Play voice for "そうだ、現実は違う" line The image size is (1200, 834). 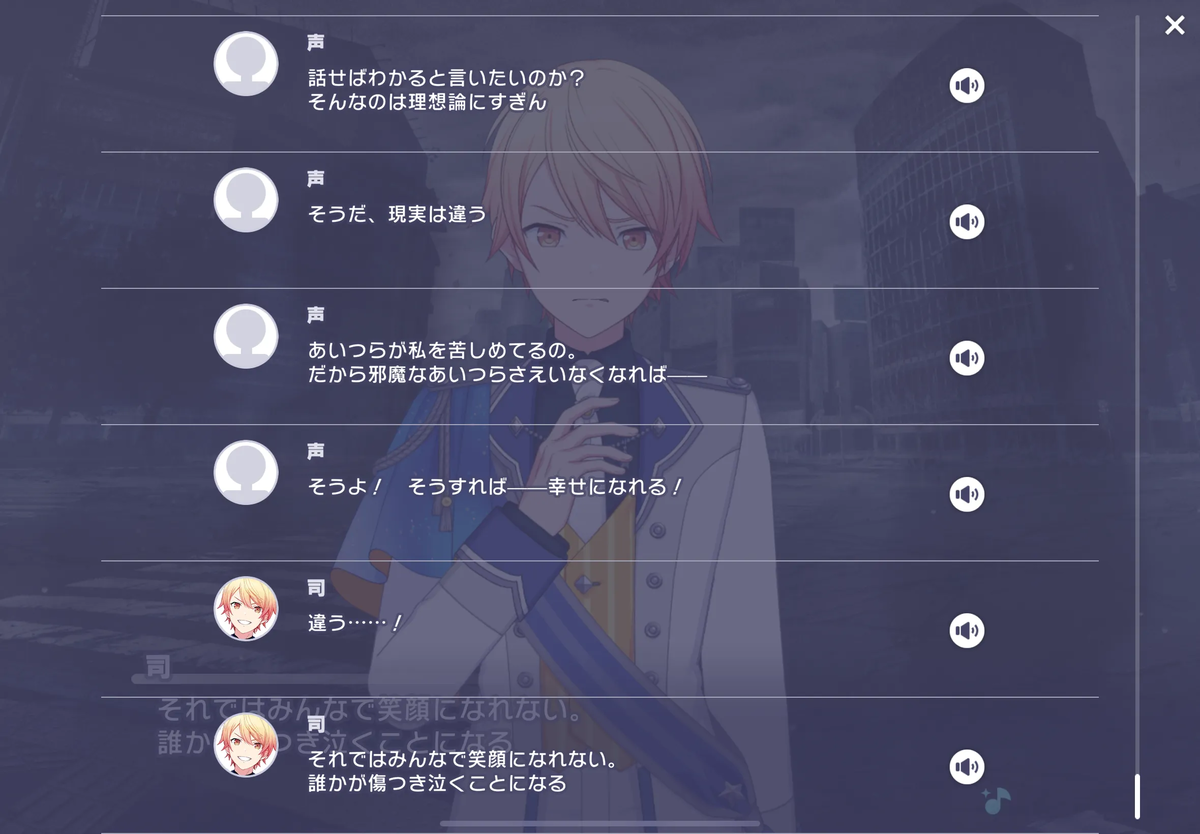click(x=966, y=222)
